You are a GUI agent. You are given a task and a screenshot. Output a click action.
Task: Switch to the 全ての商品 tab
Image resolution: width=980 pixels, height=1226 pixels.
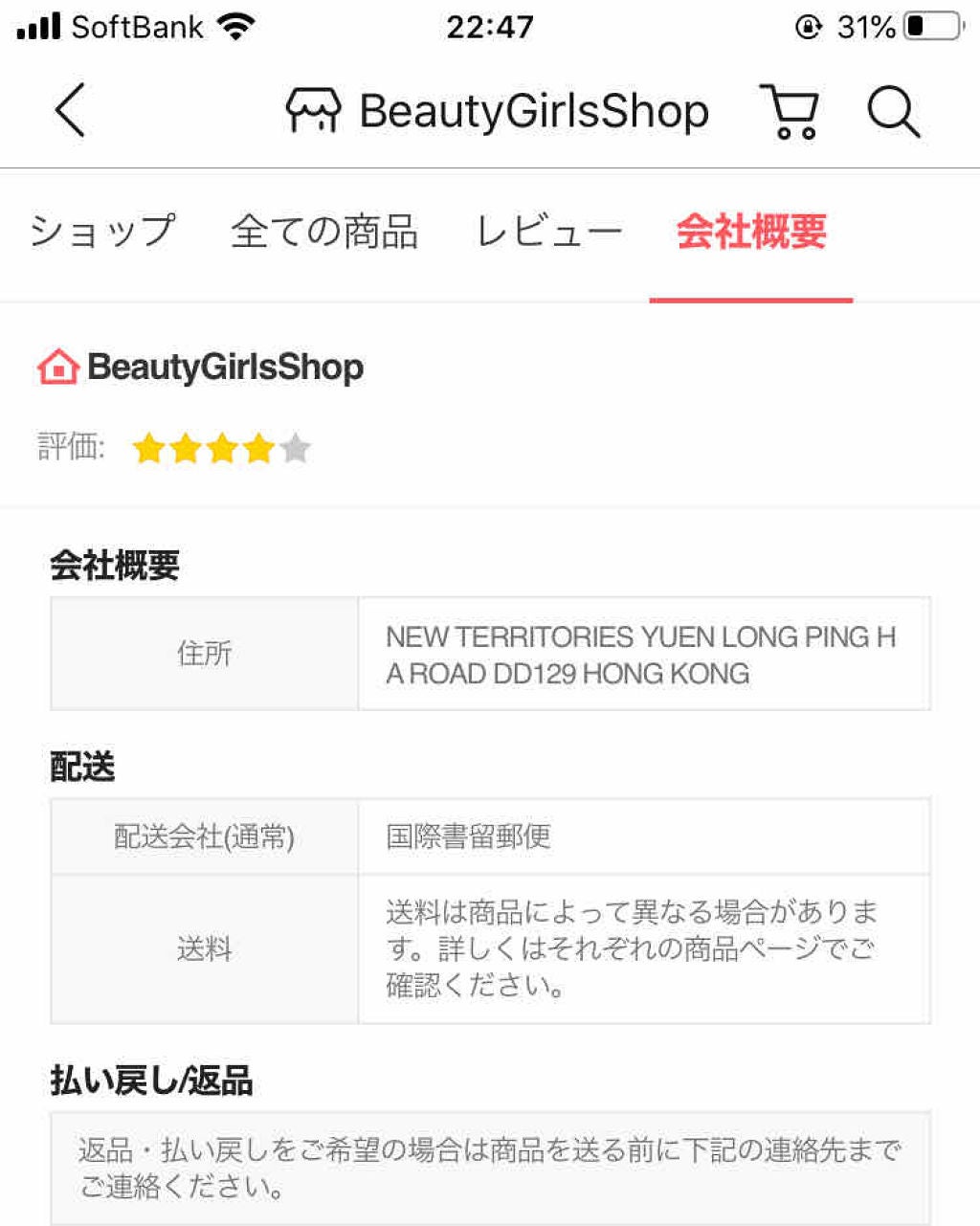pyautogui.click(x=324, y=232)
